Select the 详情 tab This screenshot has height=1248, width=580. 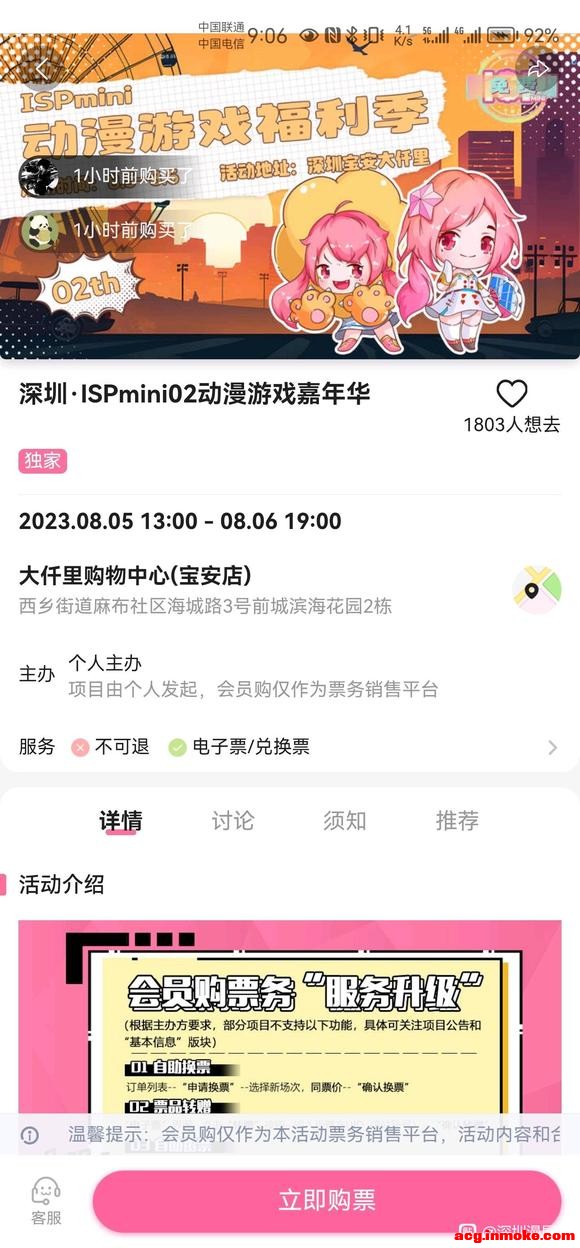120,821
